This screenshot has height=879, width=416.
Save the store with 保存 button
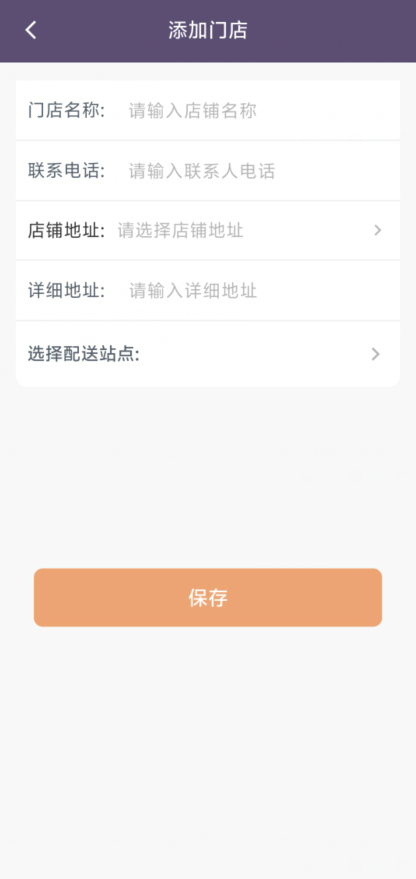pyautogui.click(x=208, y=598)
